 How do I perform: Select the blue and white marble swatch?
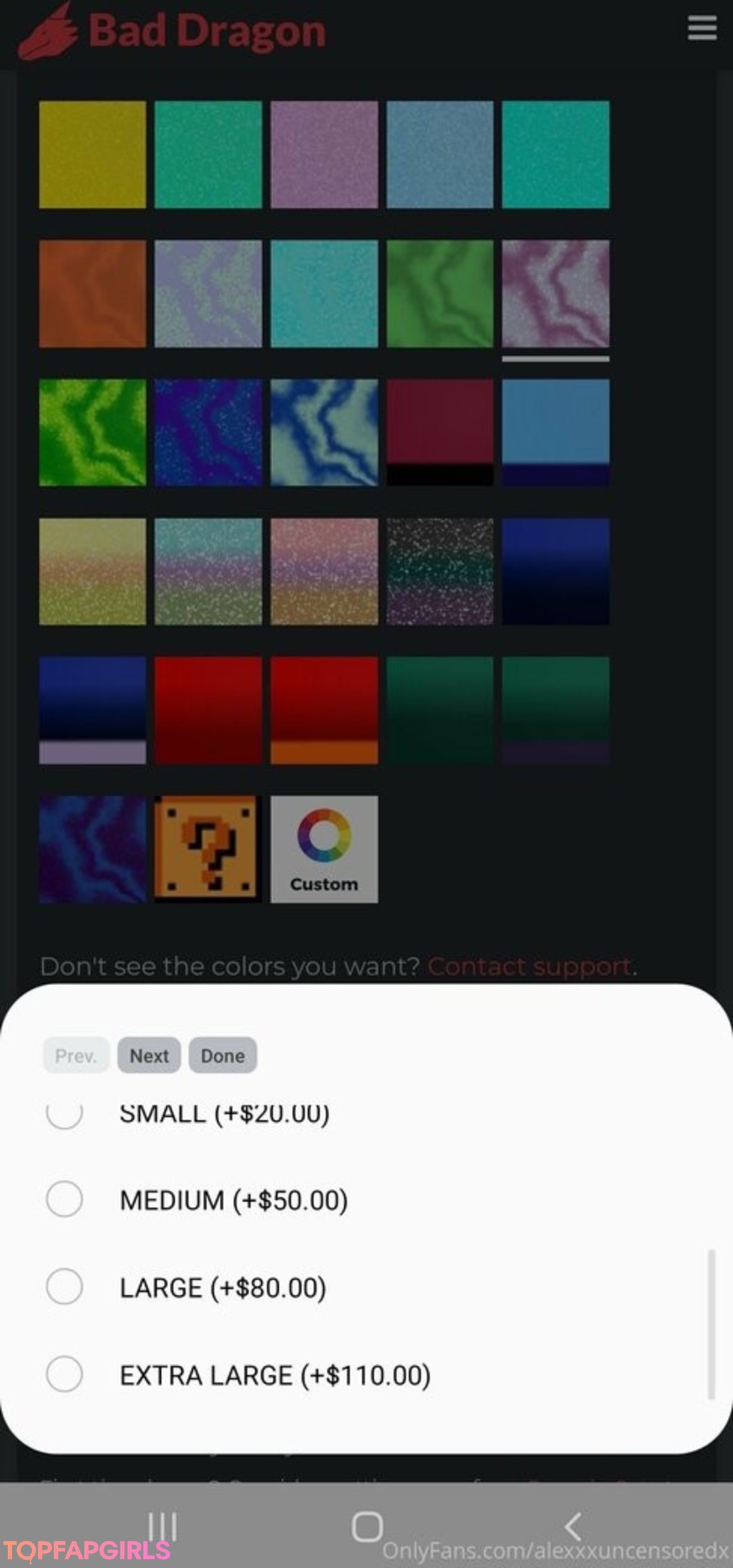324,432
